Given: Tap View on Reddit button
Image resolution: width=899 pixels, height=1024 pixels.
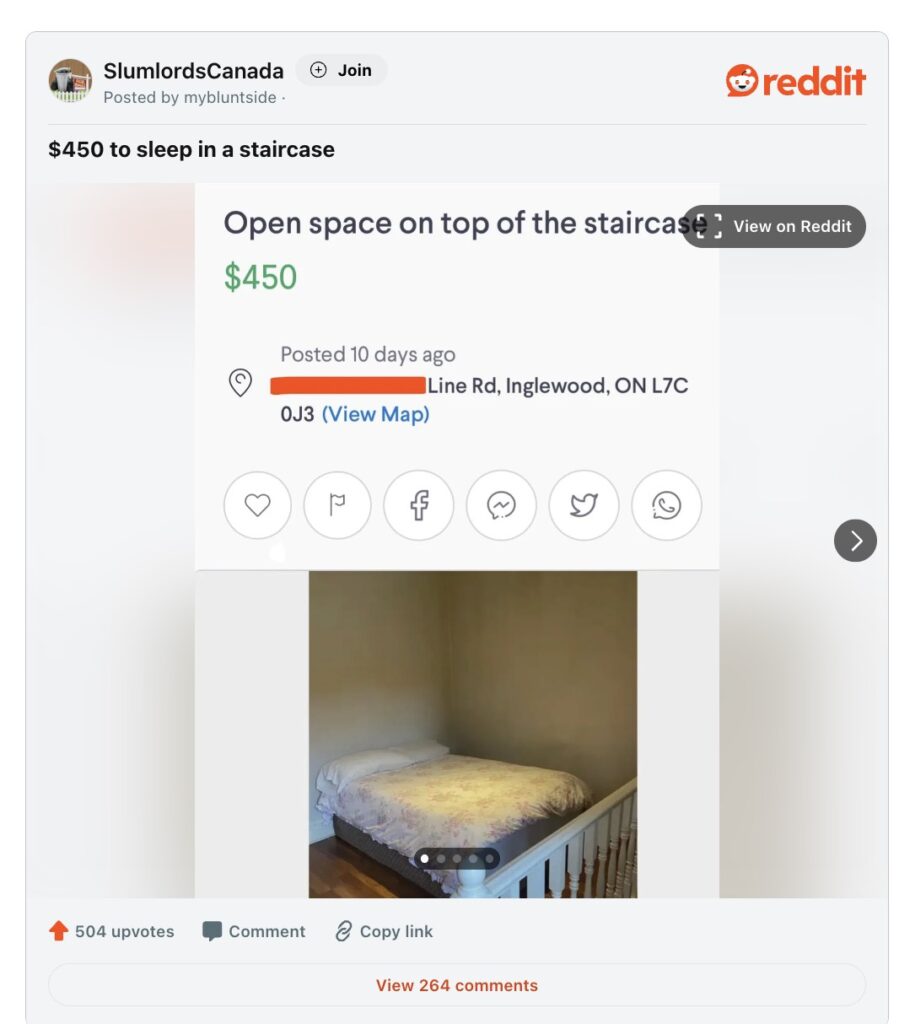Looking at the screenshot, I should click(774, 226).
